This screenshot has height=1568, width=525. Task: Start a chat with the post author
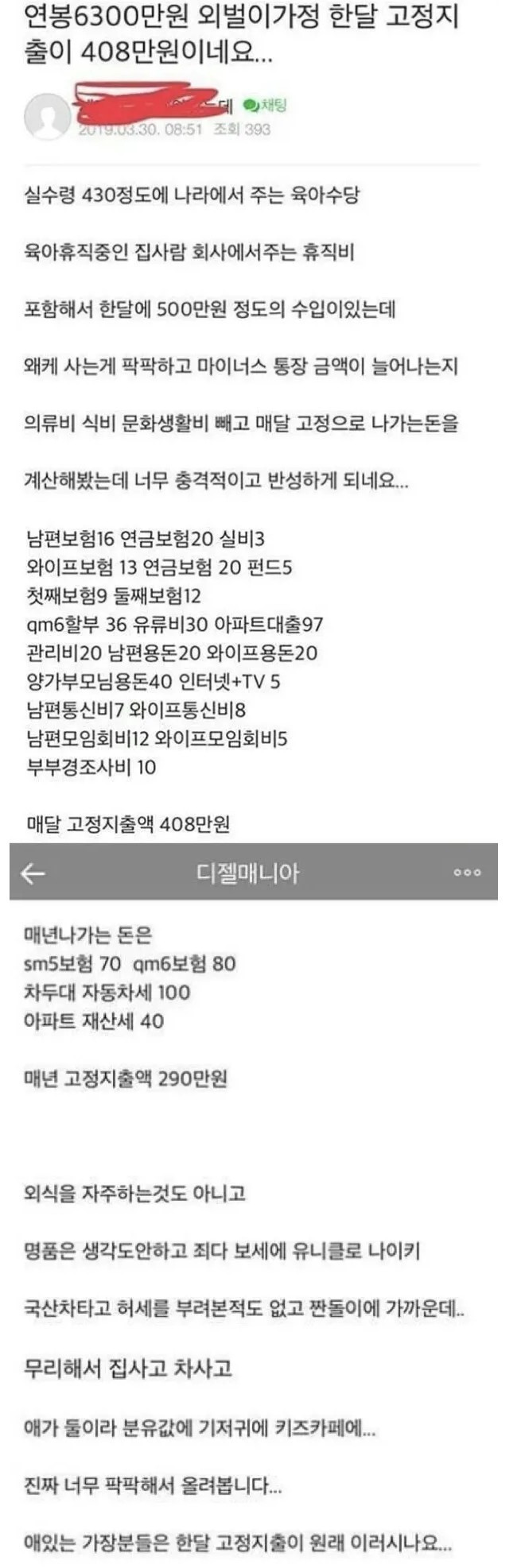[266, 105]
